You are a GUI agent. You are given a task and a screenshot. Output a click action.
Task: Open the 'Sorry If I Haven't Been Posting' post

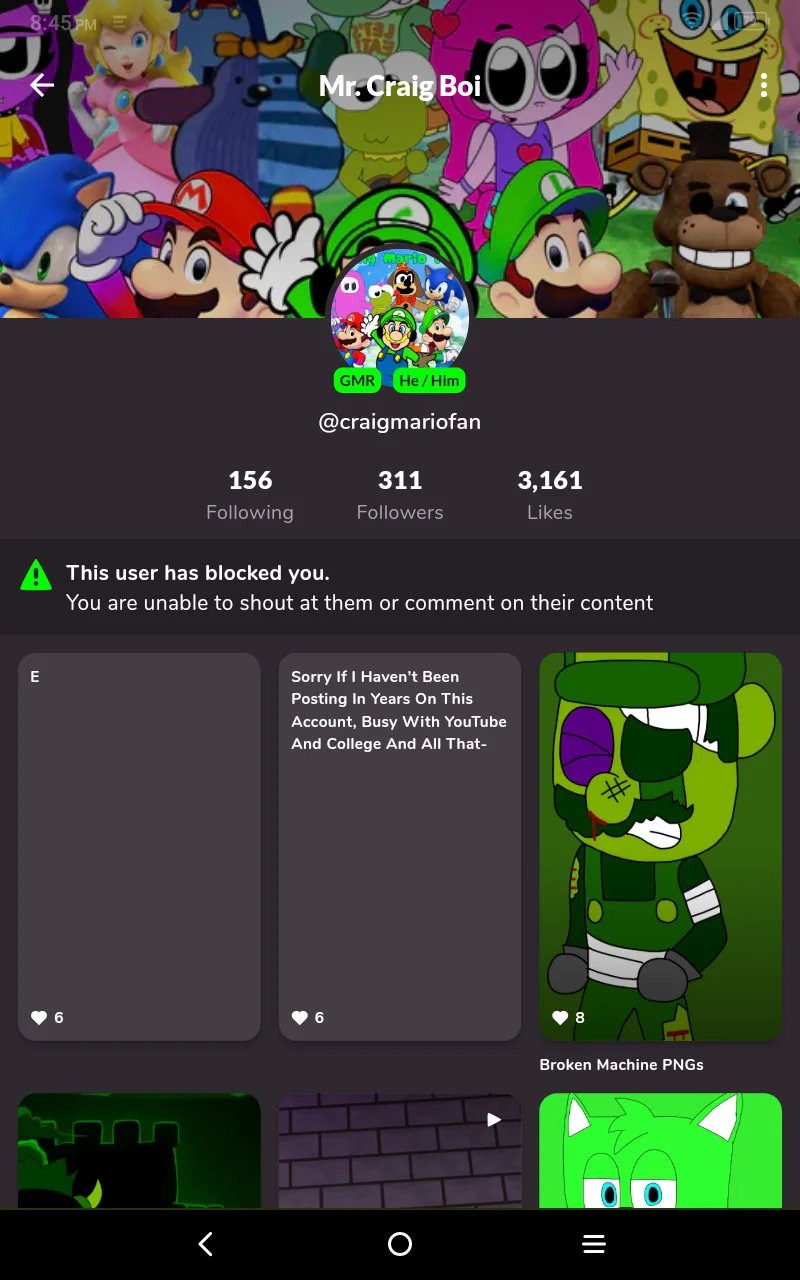pyautogui.click(x=400, y=847)
